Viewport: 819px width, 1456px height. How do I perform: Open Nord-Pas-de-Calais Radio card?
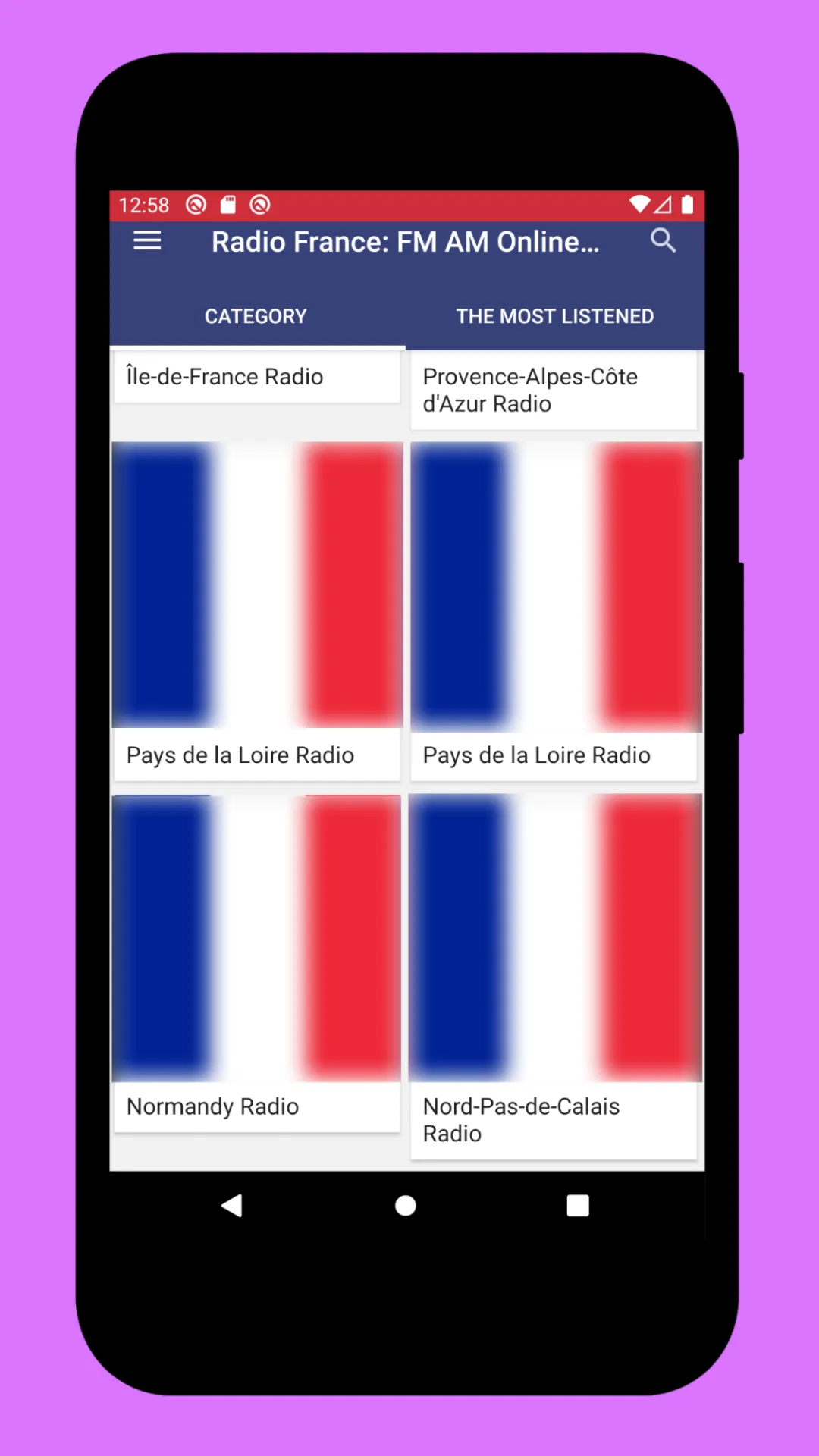[554, 977]
